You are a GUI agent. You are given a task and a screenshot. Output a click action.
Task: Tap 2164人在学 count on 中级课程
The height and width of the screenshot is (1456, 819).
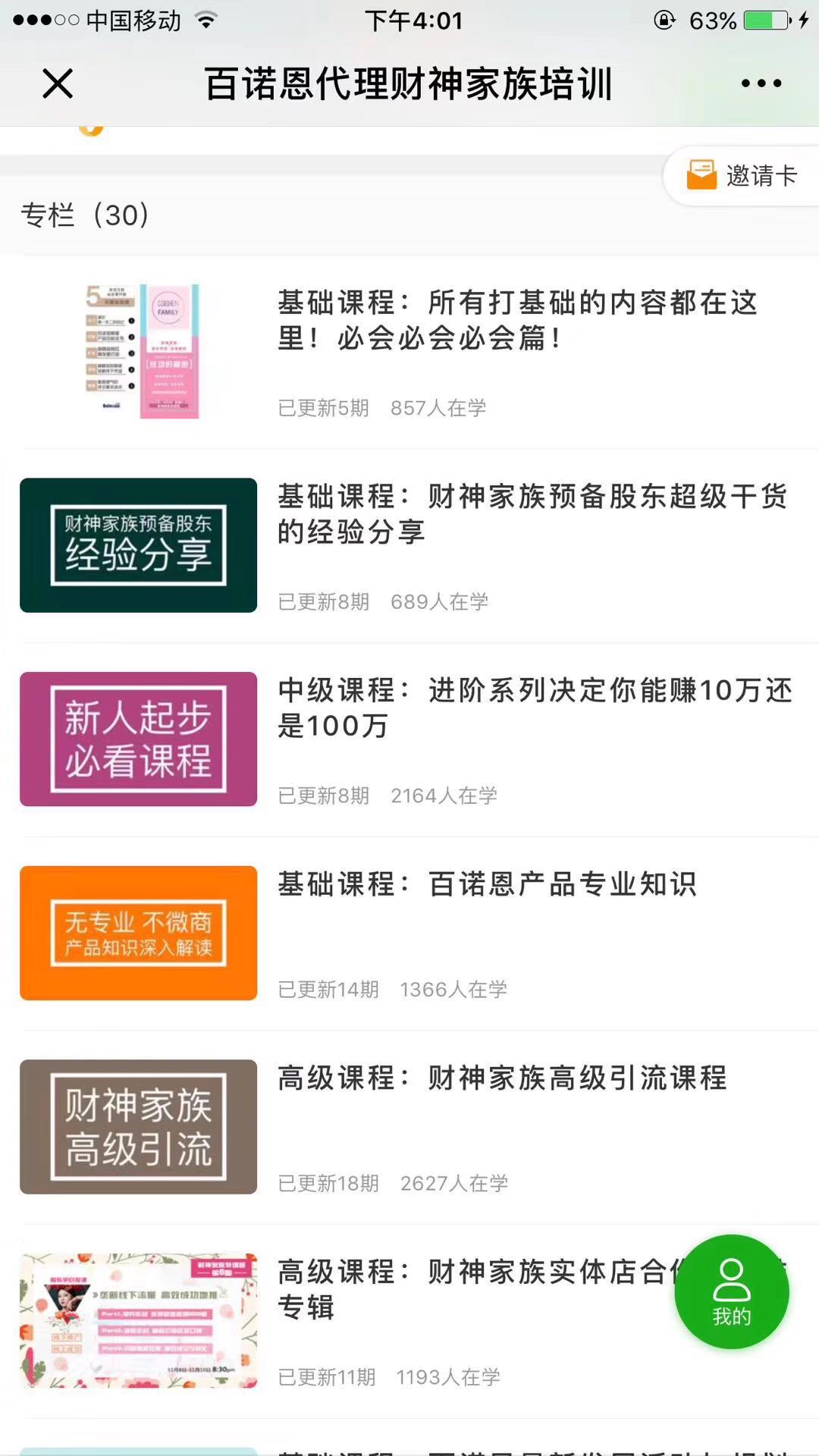pyautogui.click(x=444, y=796)
